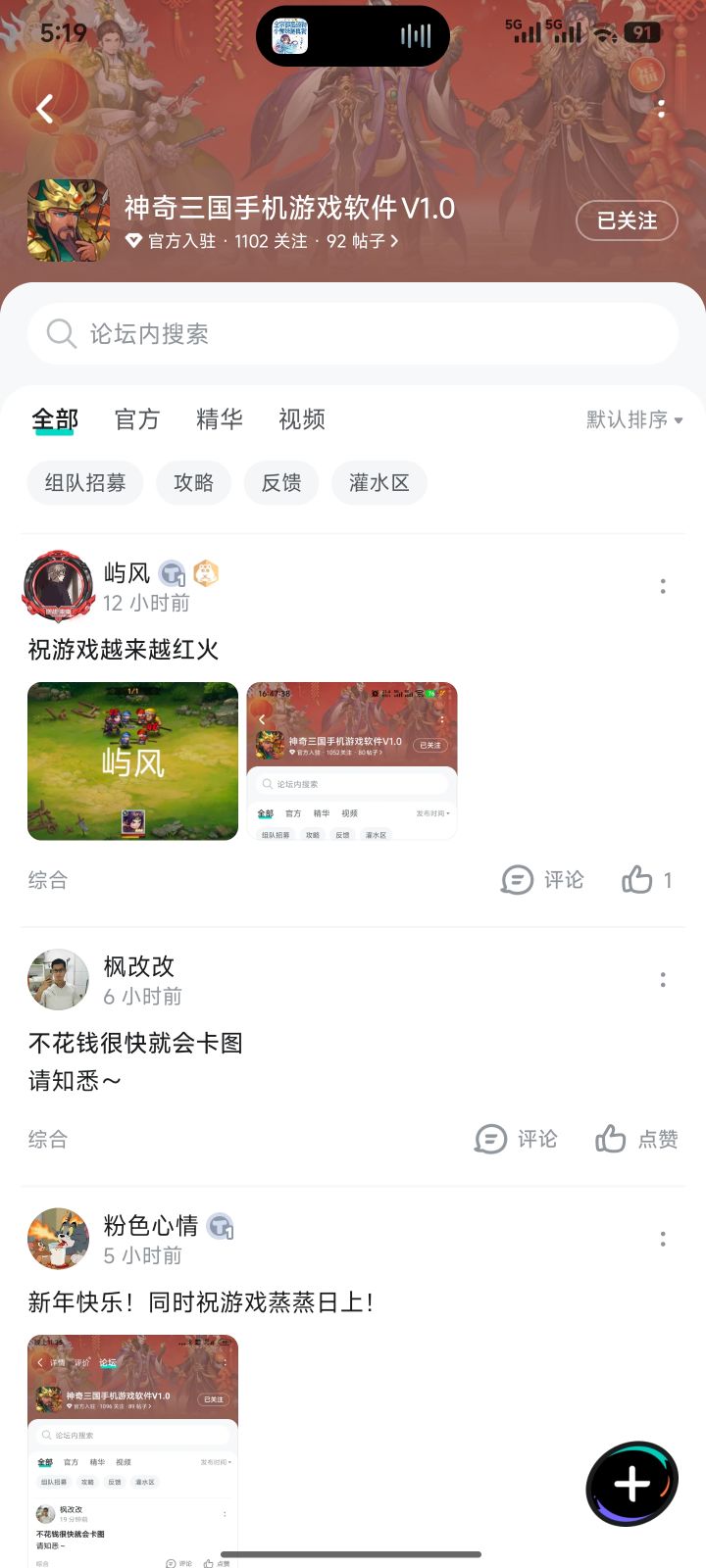This screenshot has width=706, height=1568.
Task: Open the three-dot menu on 屿风's post
Action: click(x=663, y=586)
